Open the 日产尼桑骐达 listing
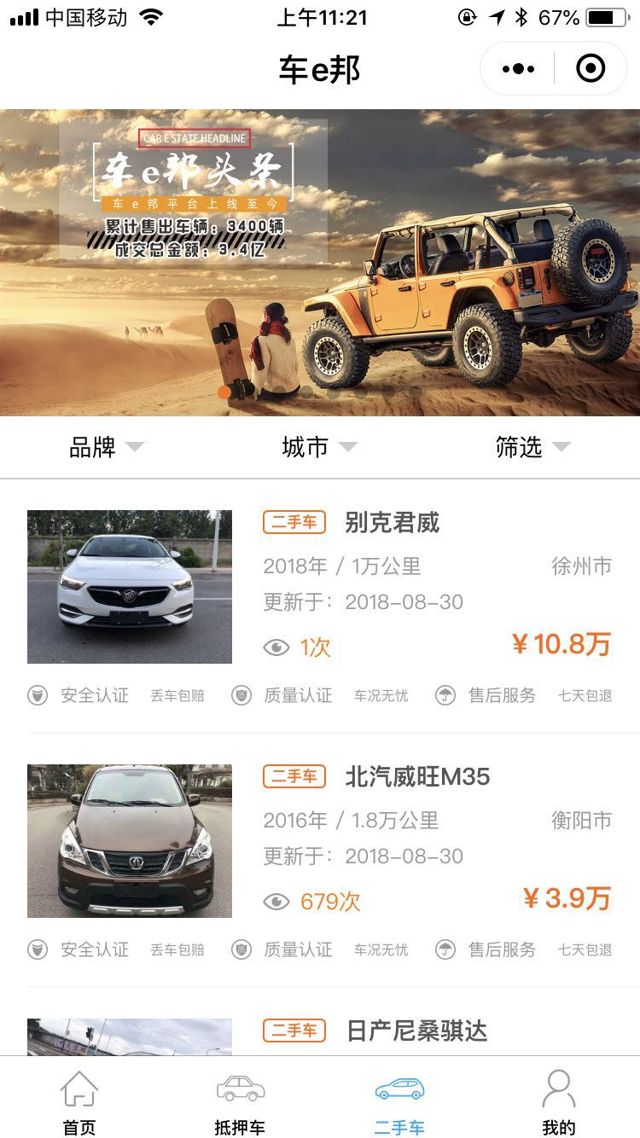This screenshot has height=1138, width=640. pyautogui.click(x=416, y=1031)
